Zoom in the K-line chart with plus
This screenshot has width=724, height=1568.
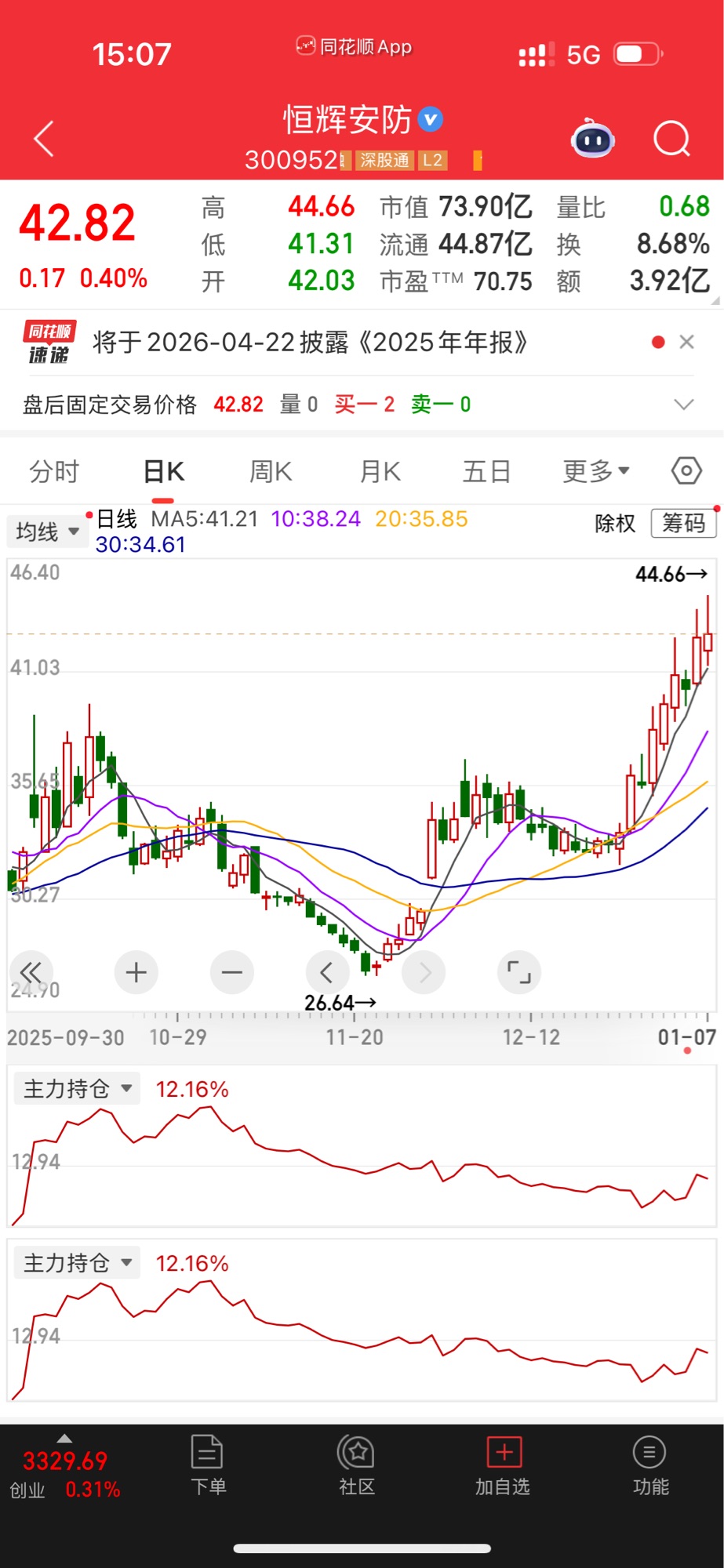[136, 972]
